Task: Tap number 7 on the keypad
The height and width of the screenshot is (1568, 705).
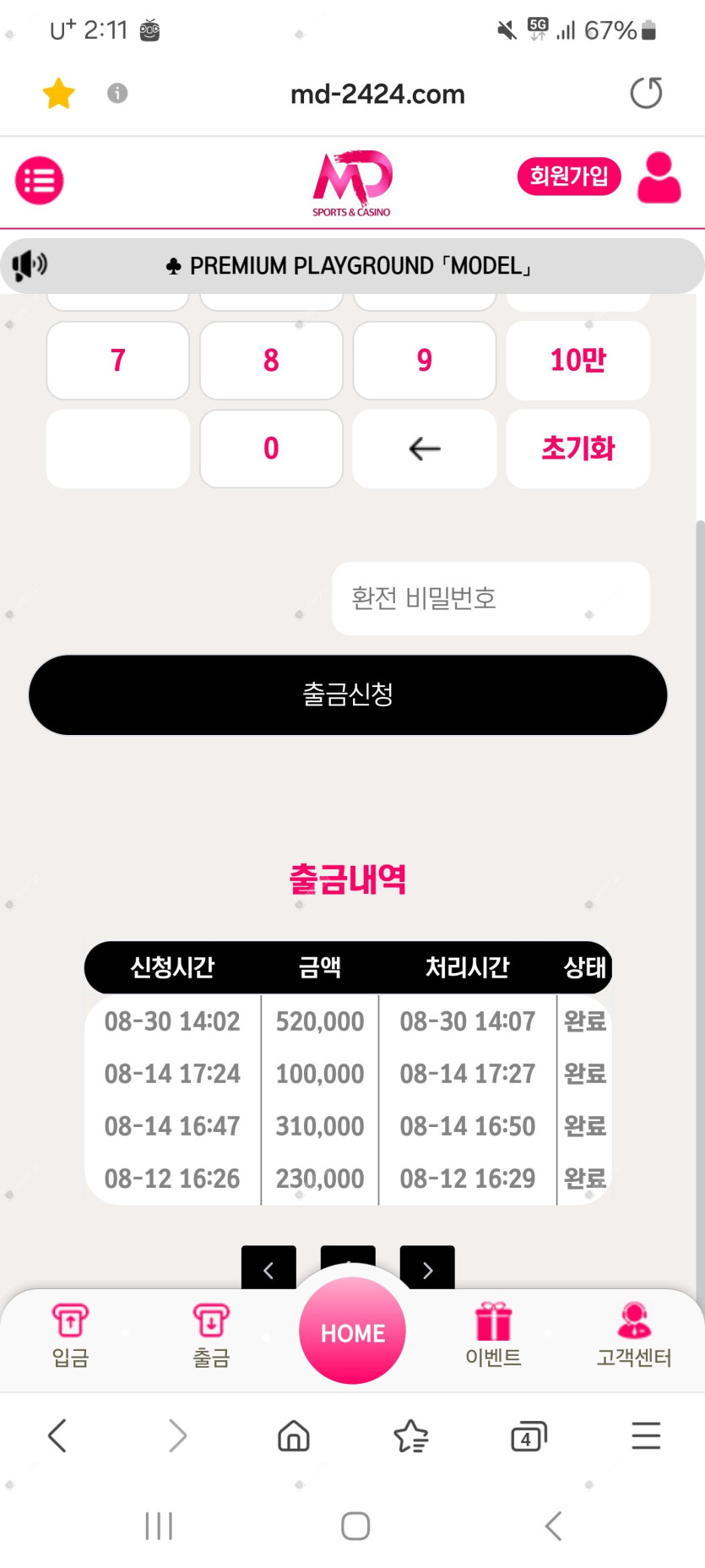Action: pos(118,361)
